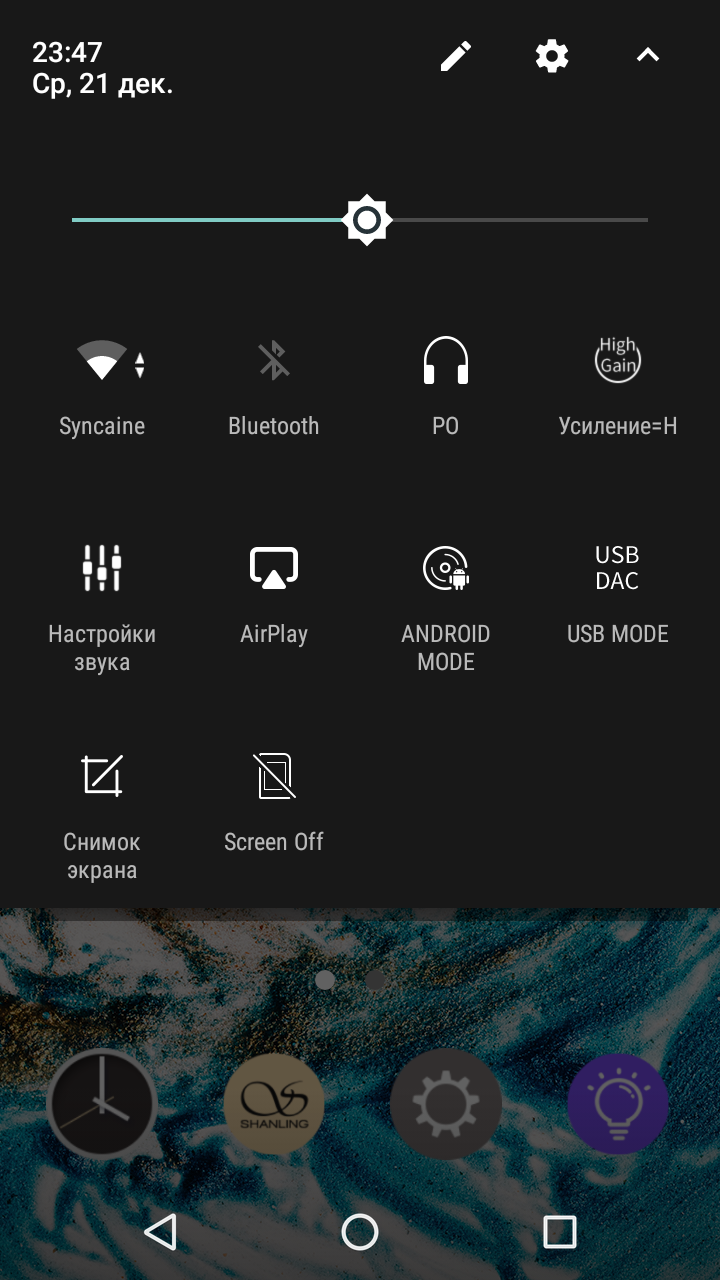720x1280 pixels.
Task: Open system settings via the gear icon
Action: pos(552,56)
